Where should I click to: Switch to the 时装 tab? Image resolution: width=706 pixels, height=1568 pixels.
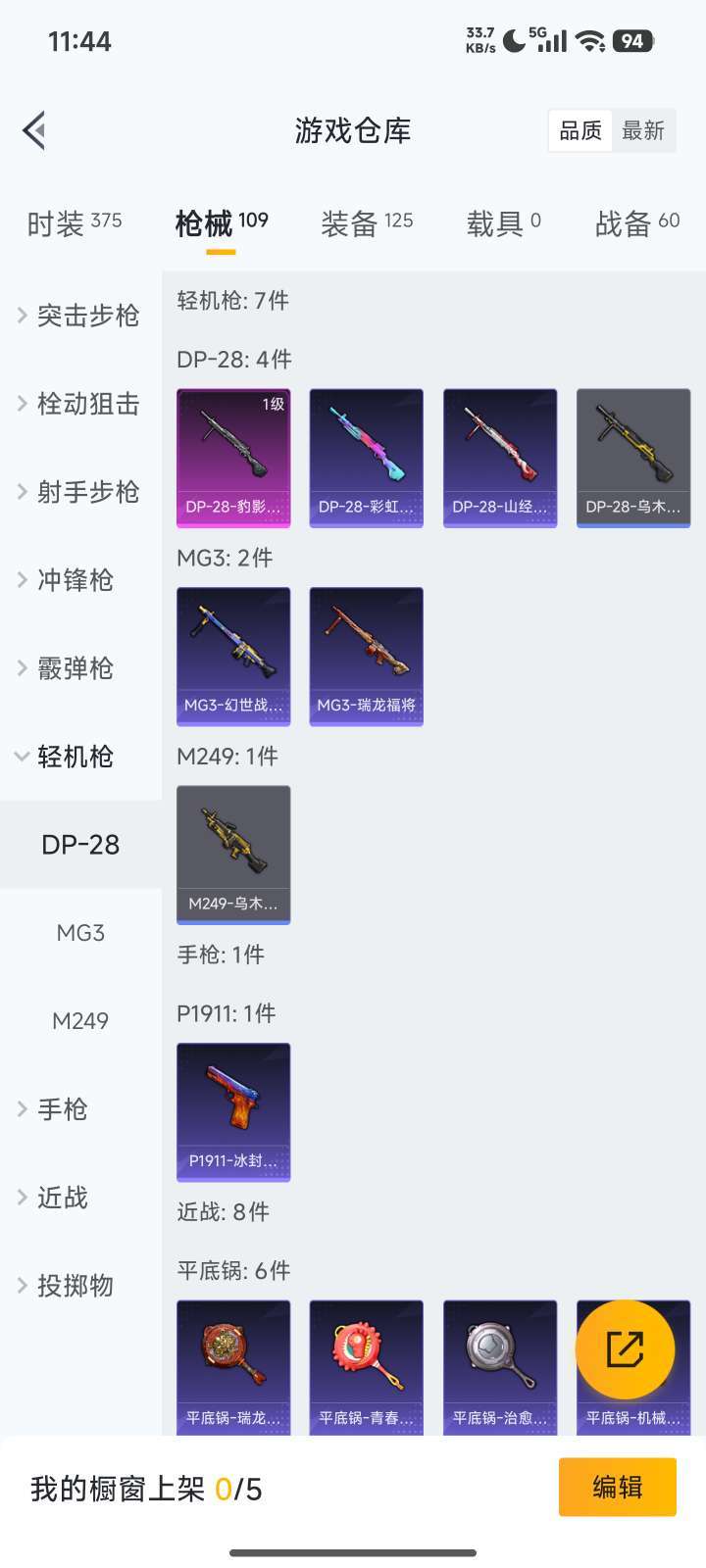pos(75,223)
